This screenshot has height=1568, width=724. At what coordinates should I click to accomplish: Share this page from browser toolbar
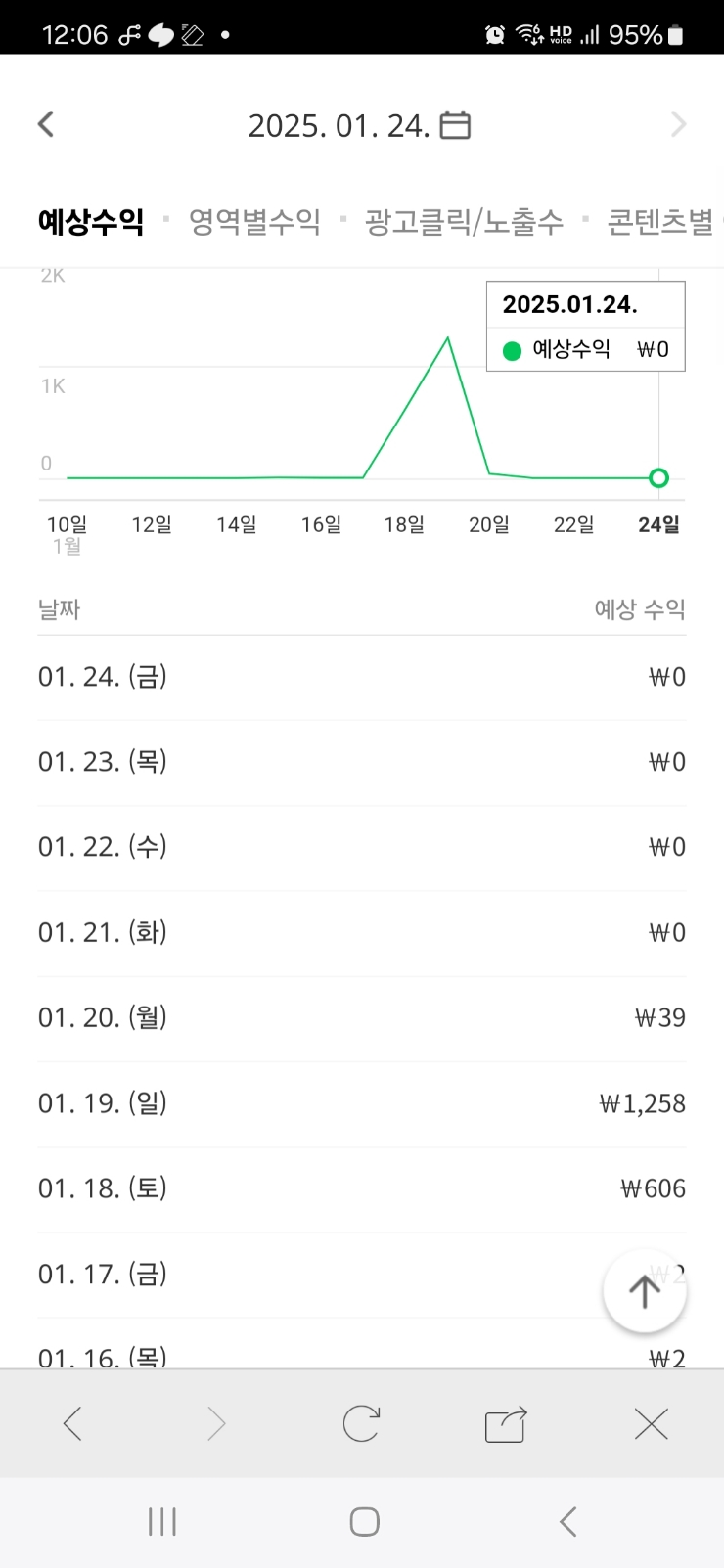[x=506, y=1424]
